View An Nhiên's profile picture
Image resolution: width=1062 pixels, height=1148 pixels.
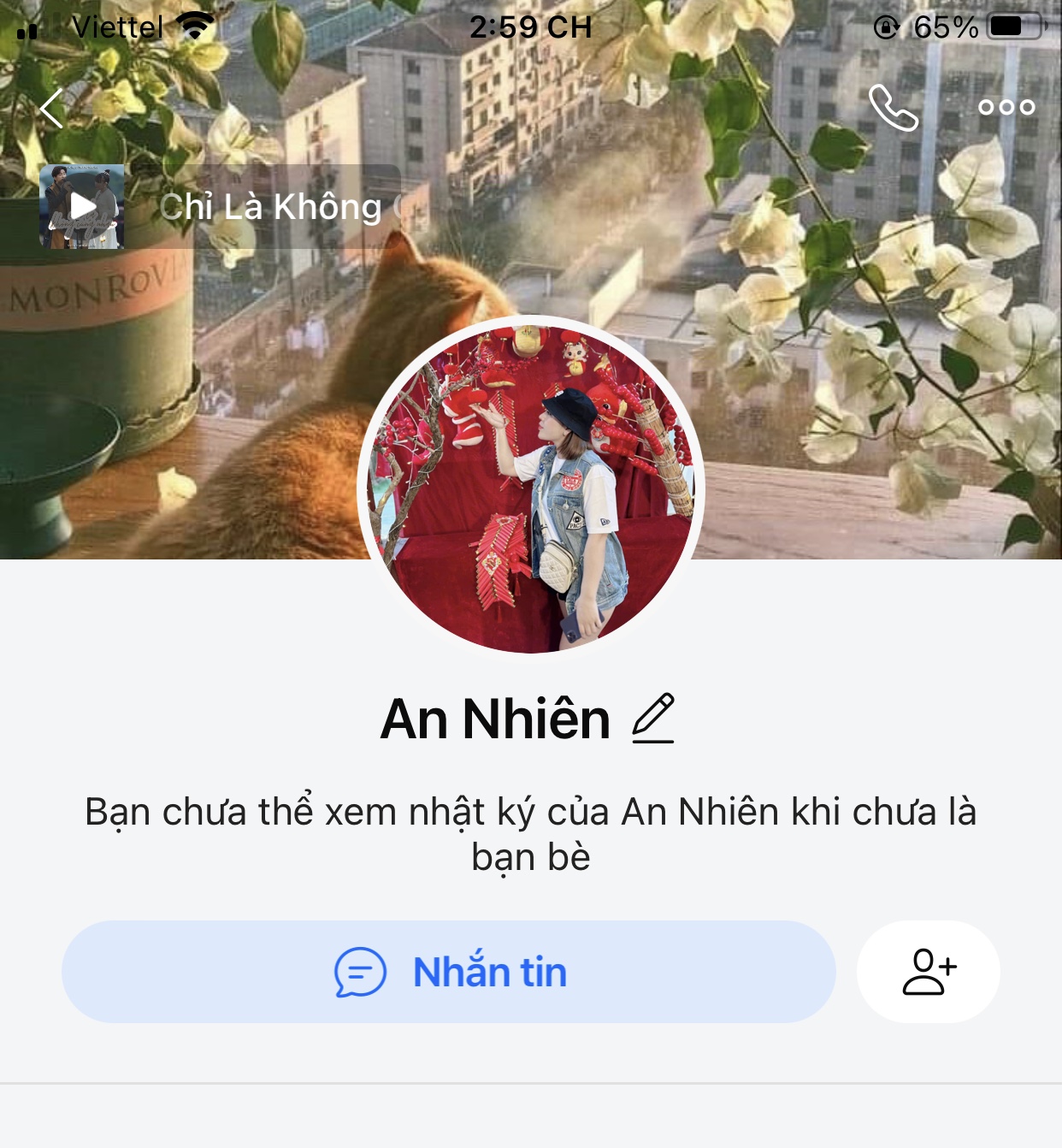pyautogui.click(x=531, y=488)
